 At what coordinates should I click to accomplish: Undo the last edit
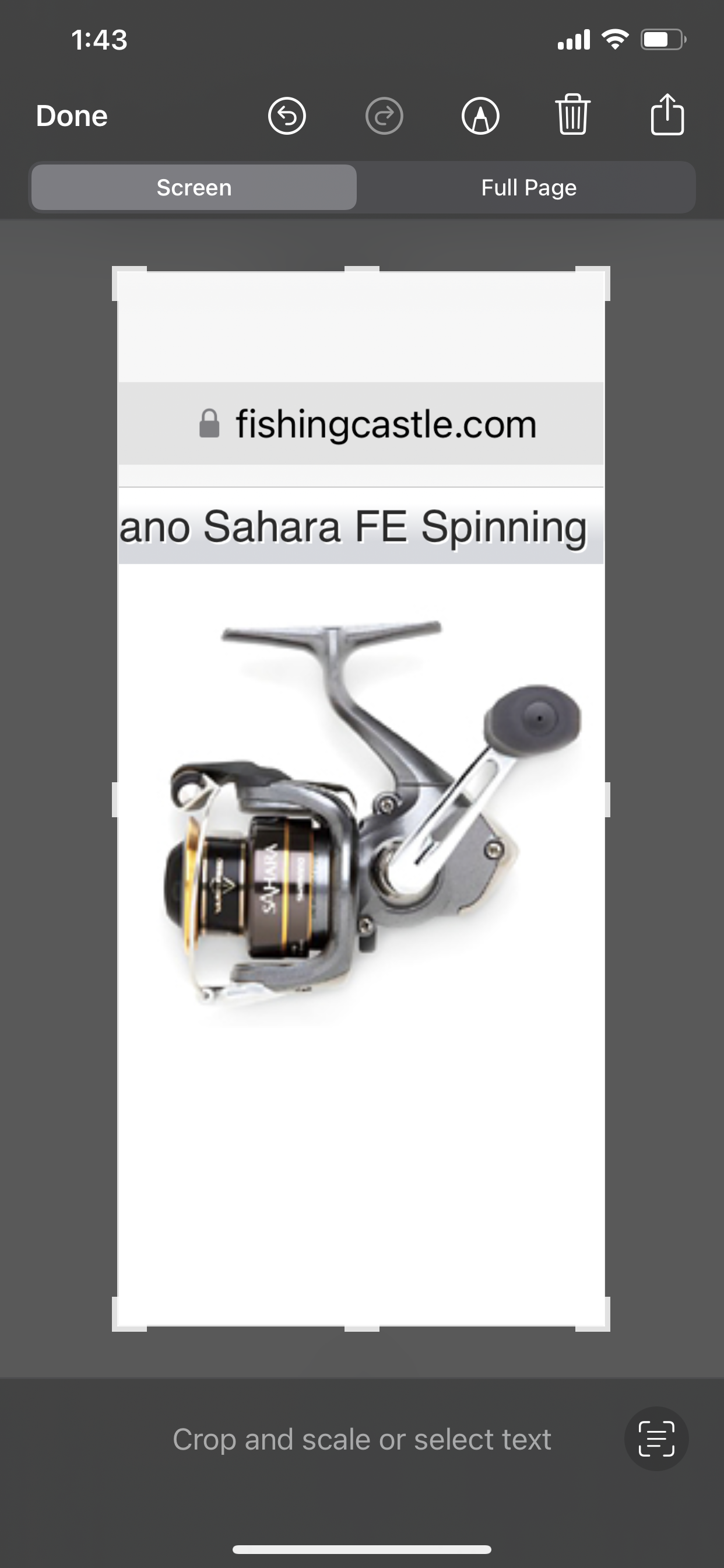(287, 116)
